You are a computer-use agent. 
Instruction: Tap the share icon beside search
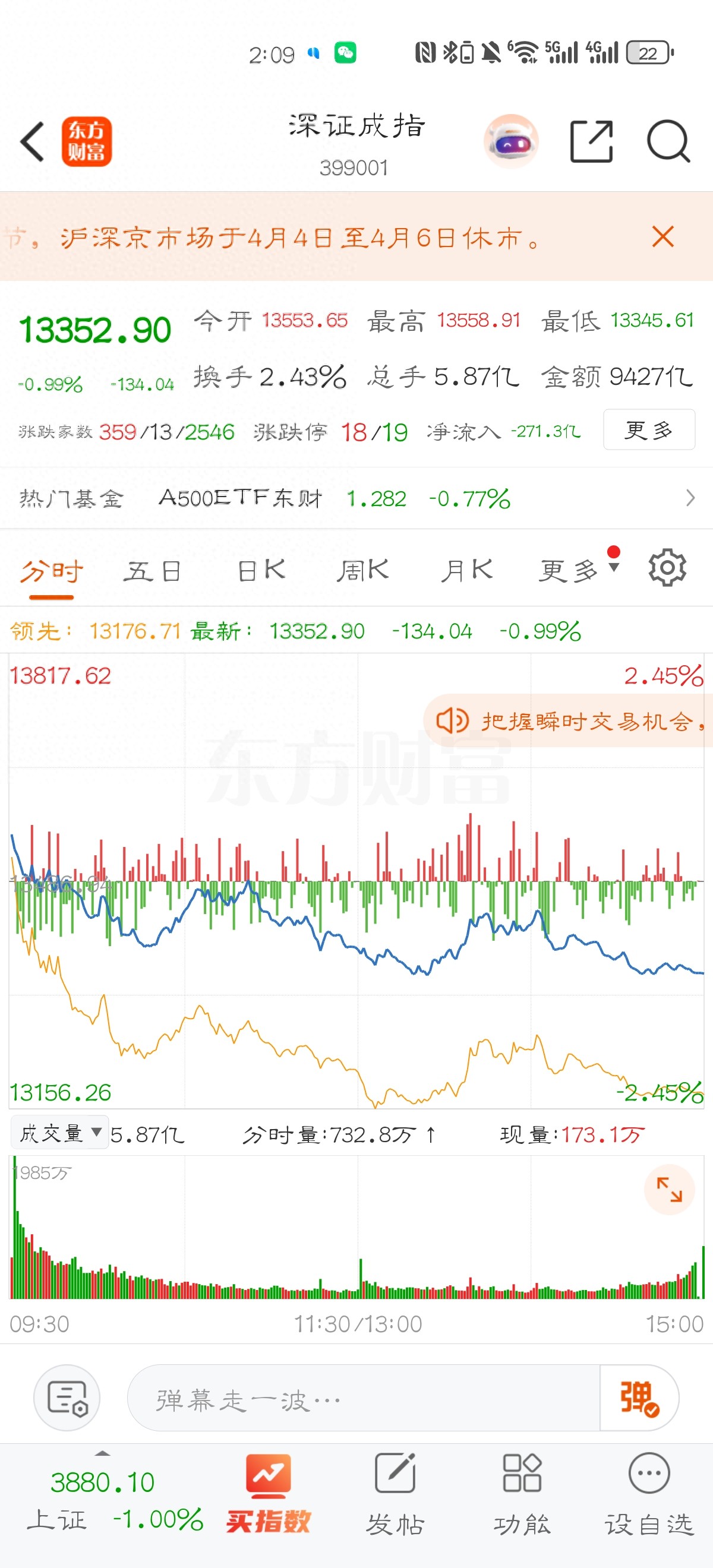593,142
